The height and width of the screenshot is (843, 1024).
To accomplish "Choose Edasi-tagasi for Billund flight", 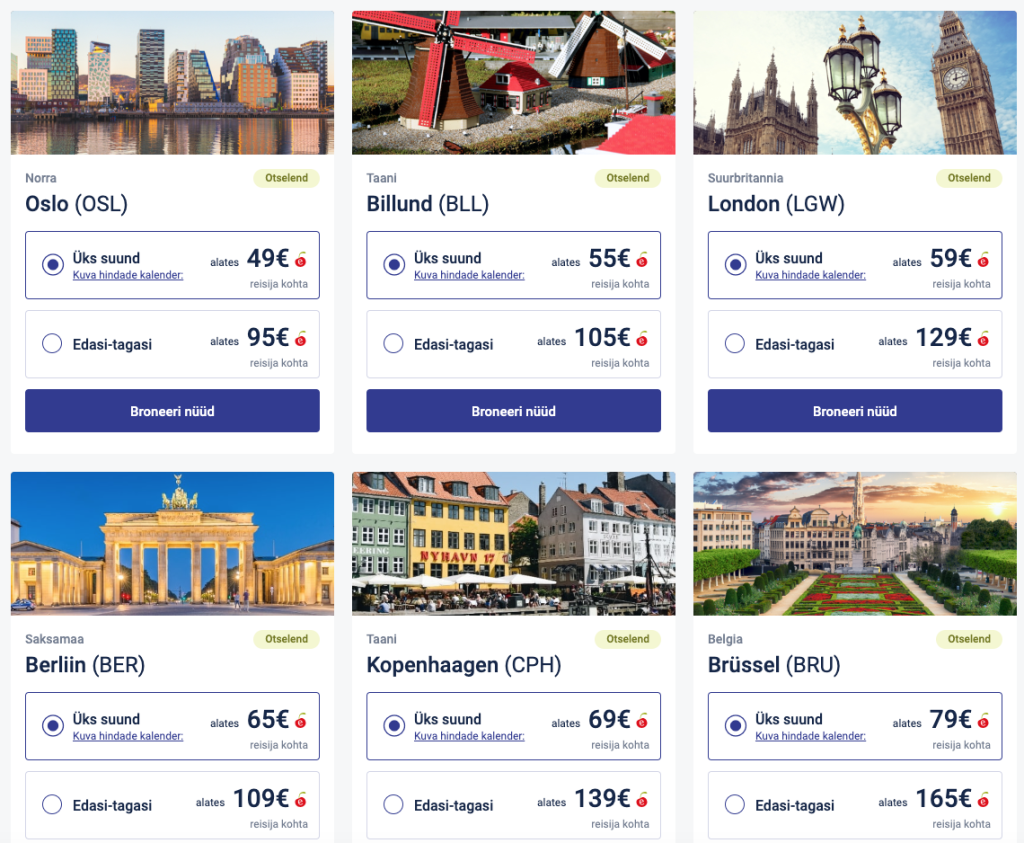I will pos(394,344).
